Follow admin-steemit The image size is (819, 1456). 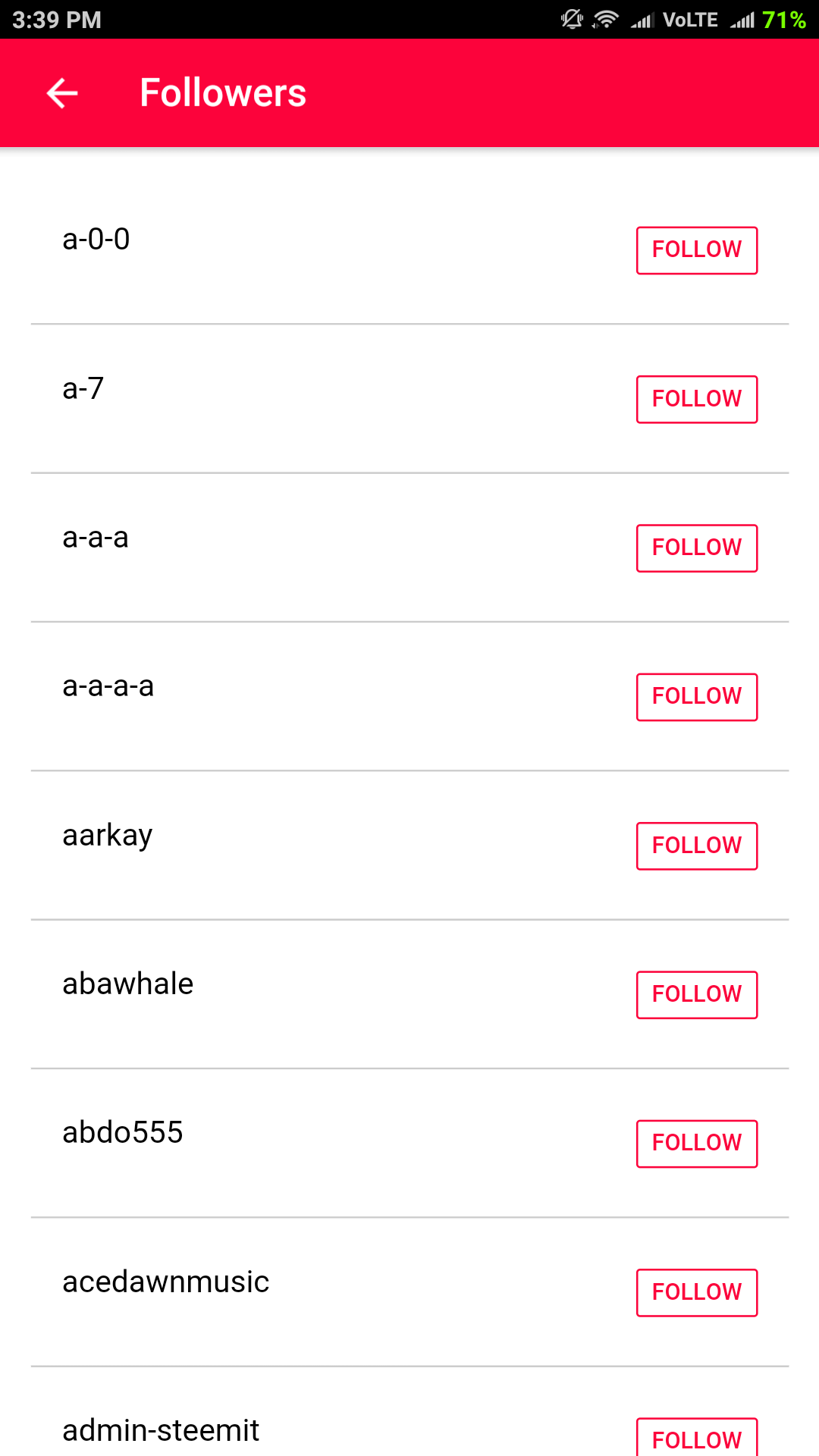pos(697,1437)
